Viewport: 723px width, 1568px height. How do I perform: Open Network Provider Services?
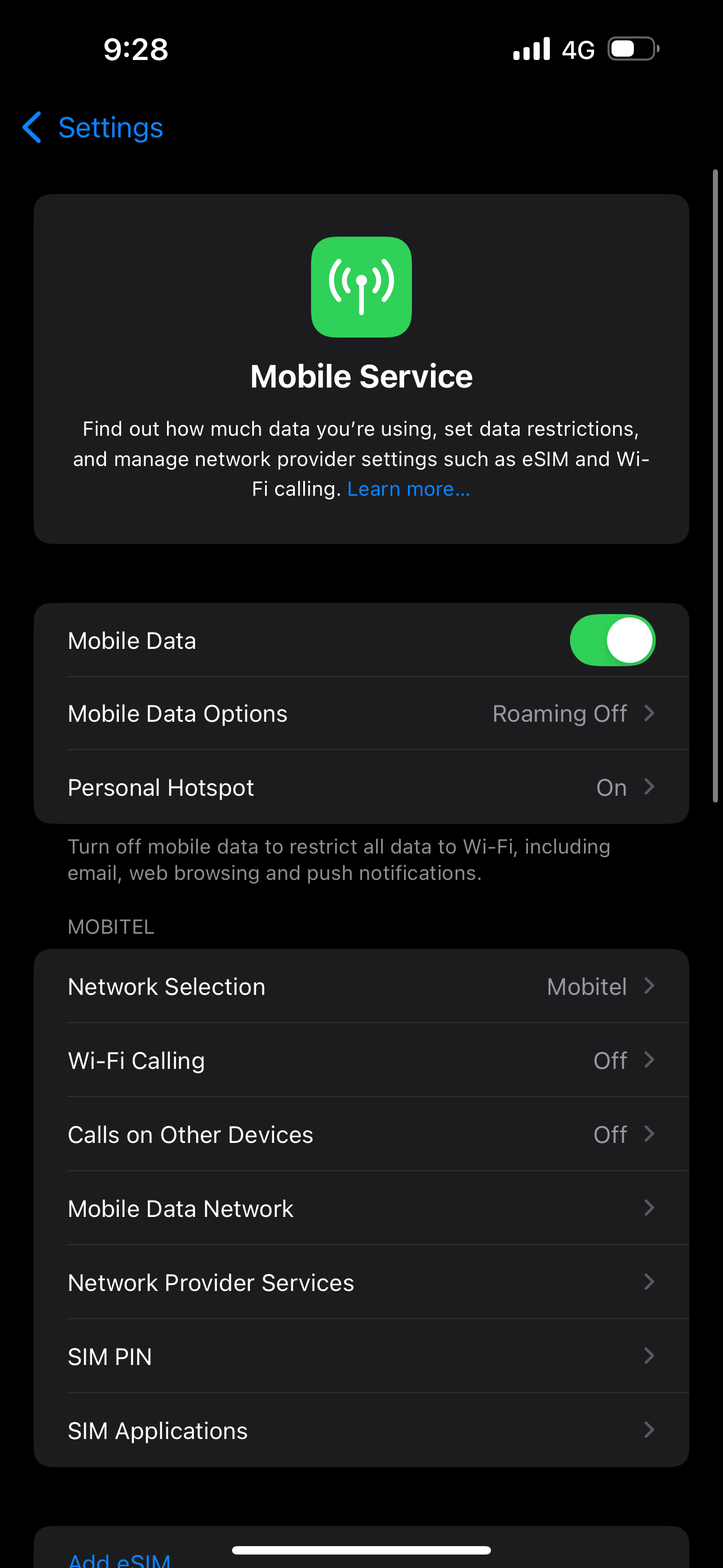coord(361,1283)
